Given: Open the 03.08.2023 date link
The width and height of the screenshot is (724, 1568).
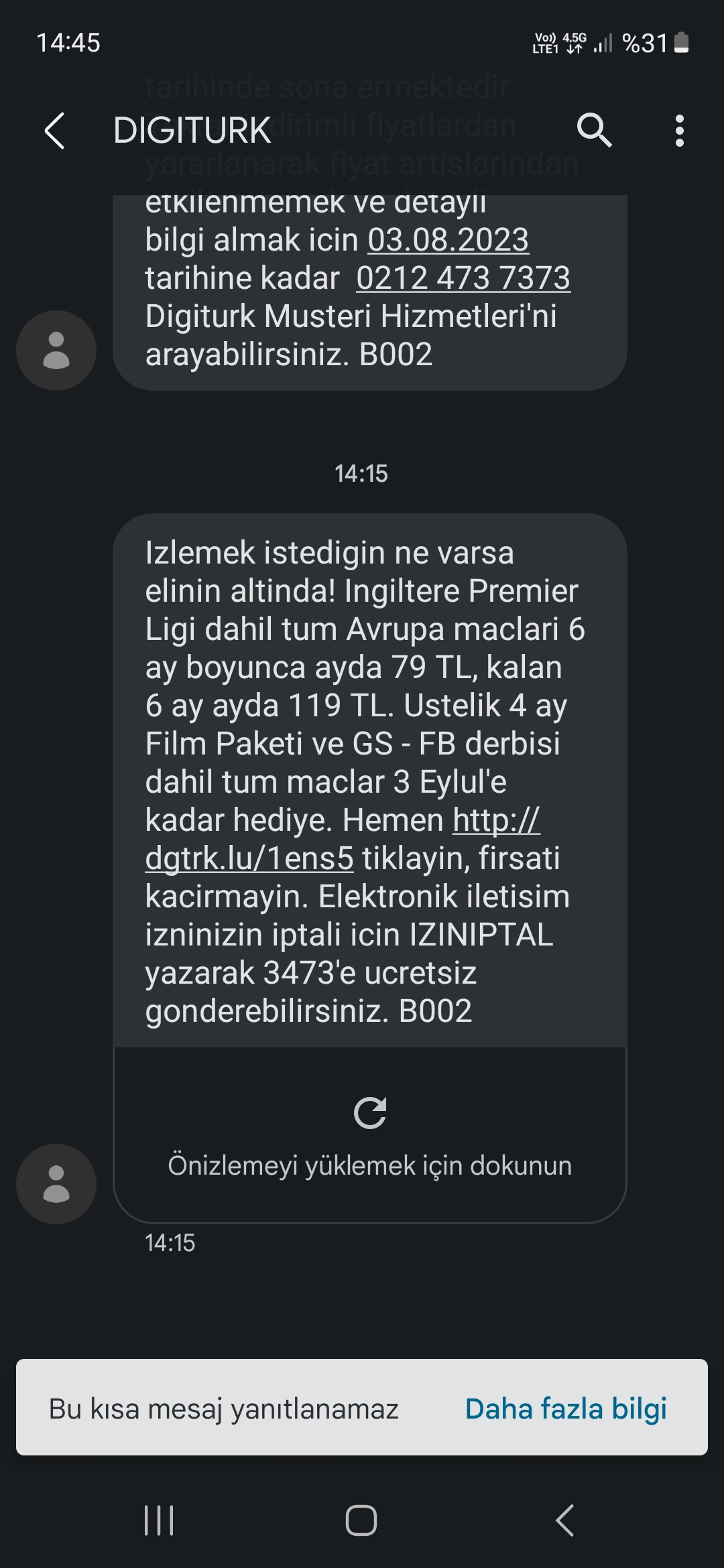Looking at the screenshot, I should tap(448, 240).
